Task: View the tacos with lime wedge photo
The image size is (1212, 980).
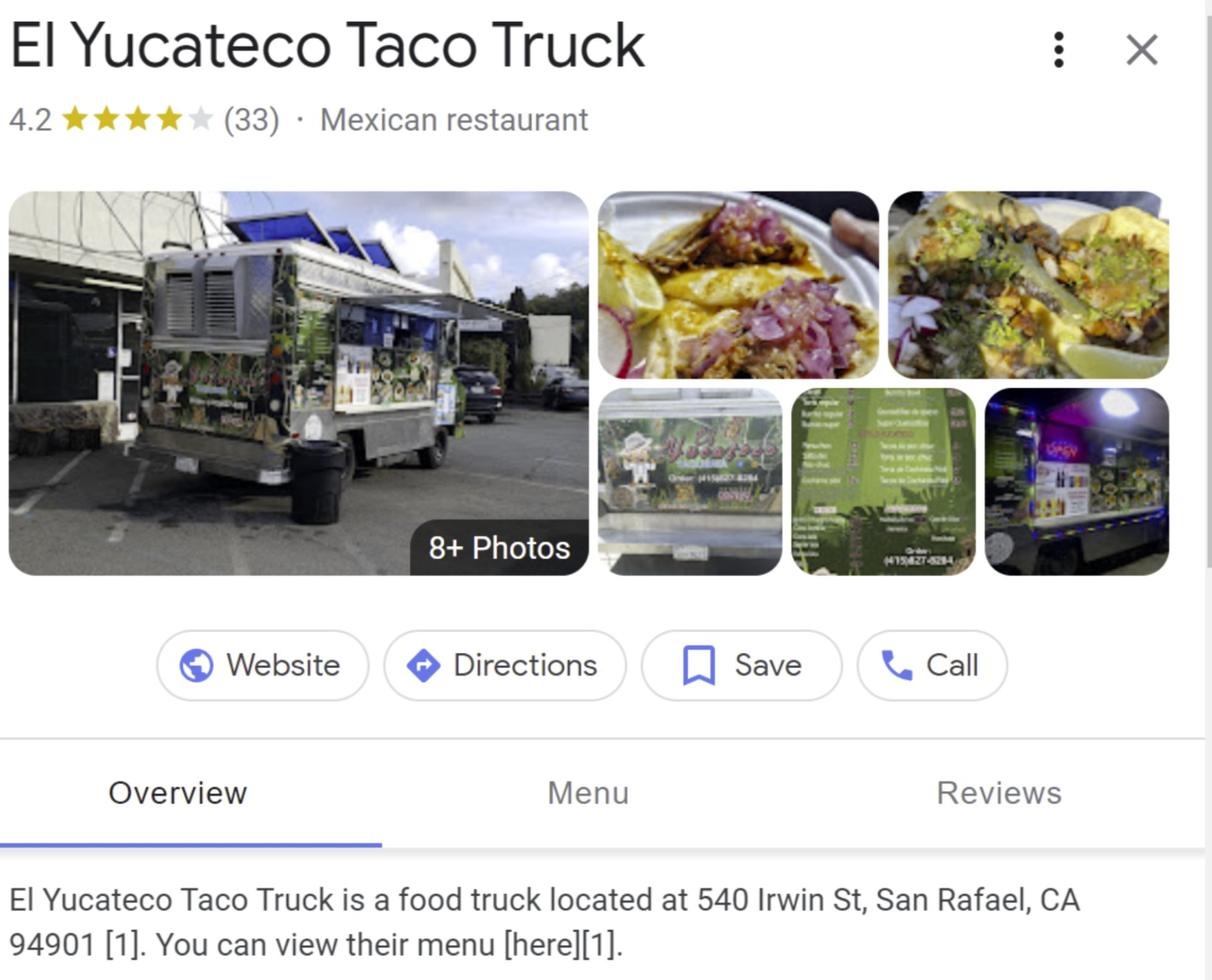Action: point(1028,285)
